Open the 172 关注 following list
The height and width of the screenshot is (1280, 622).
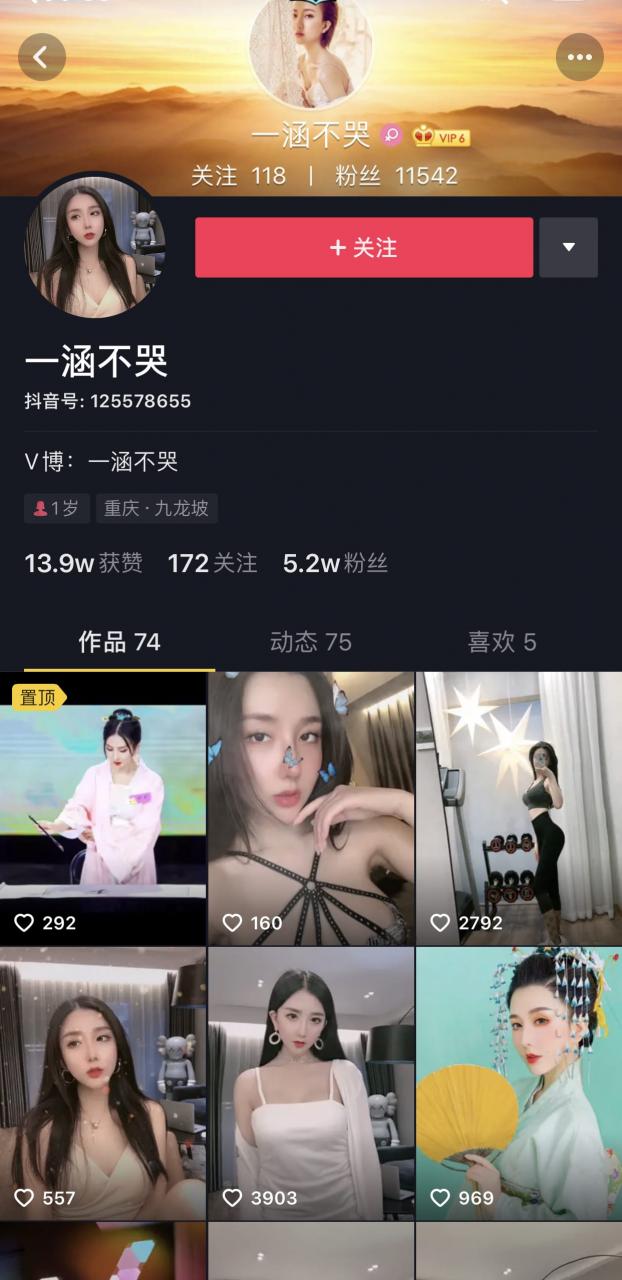tap(212, 563)
